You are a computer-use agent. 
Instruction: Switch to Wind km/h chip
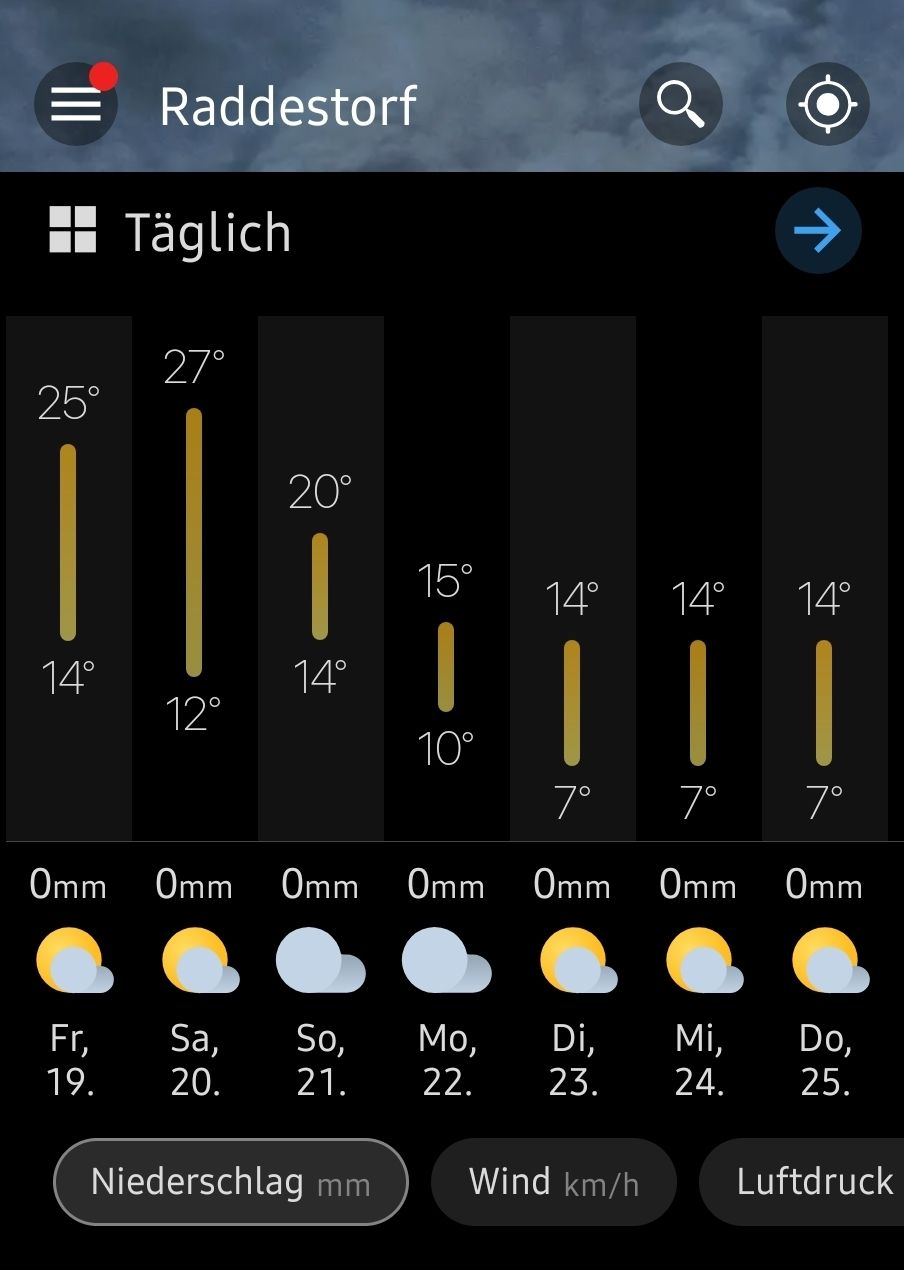[x=553, y=1182]
